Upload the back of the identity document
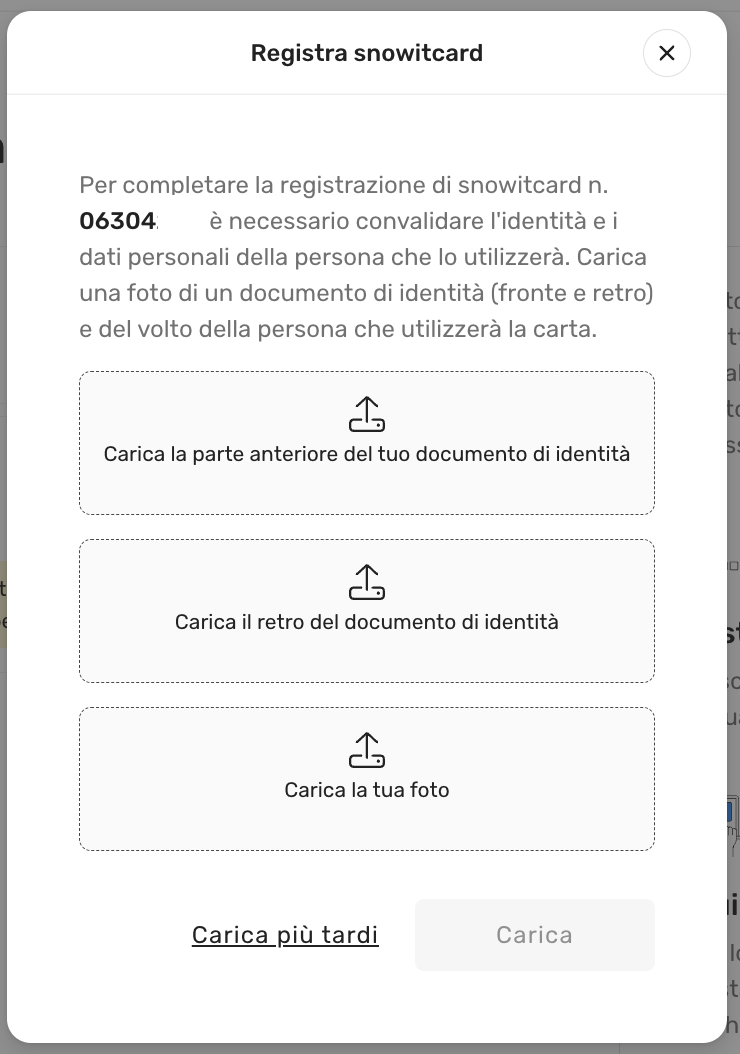 [367, 611]
